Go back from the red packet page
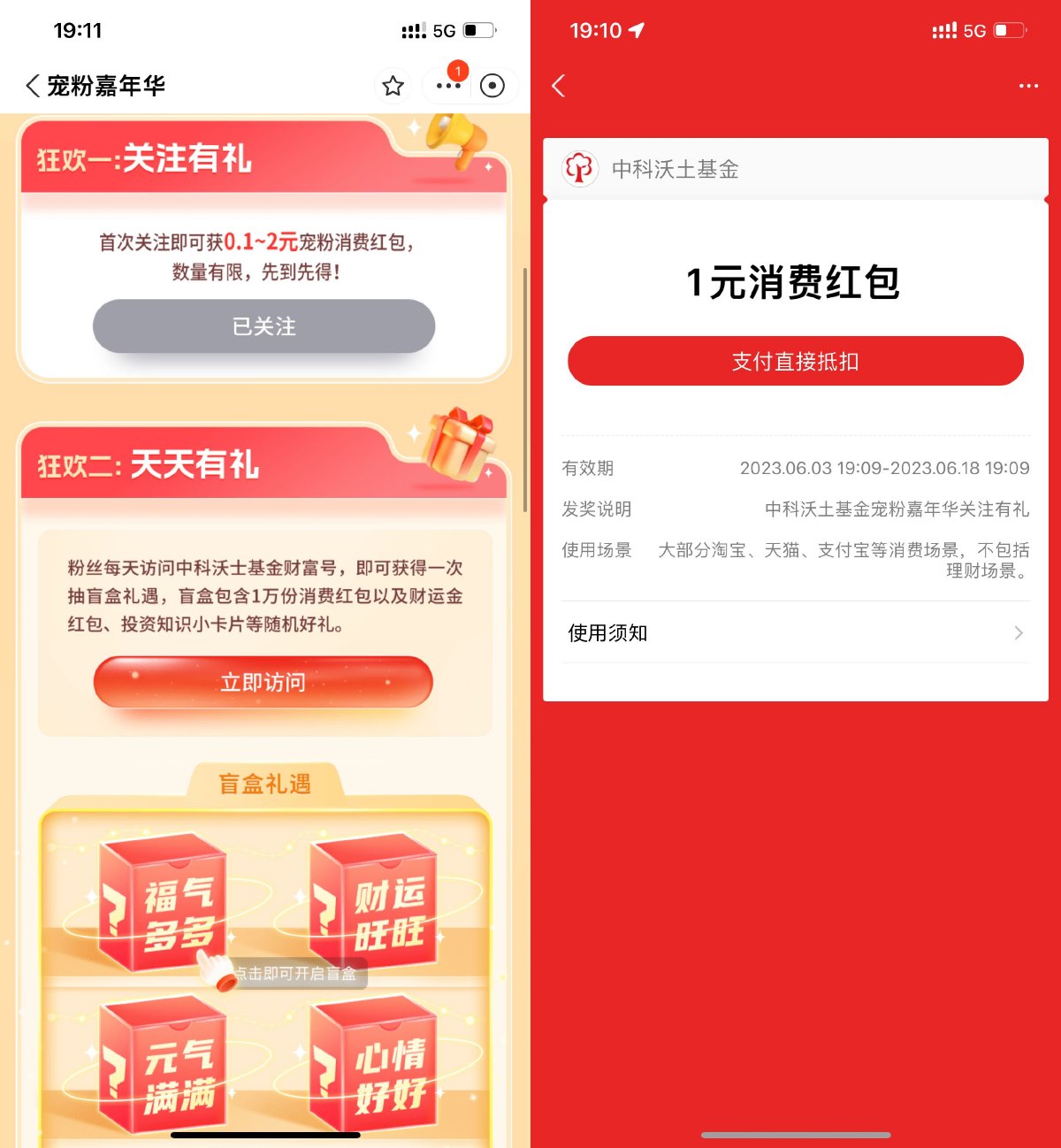This screenshot has height=1148, width=1061. pos(558,86)
